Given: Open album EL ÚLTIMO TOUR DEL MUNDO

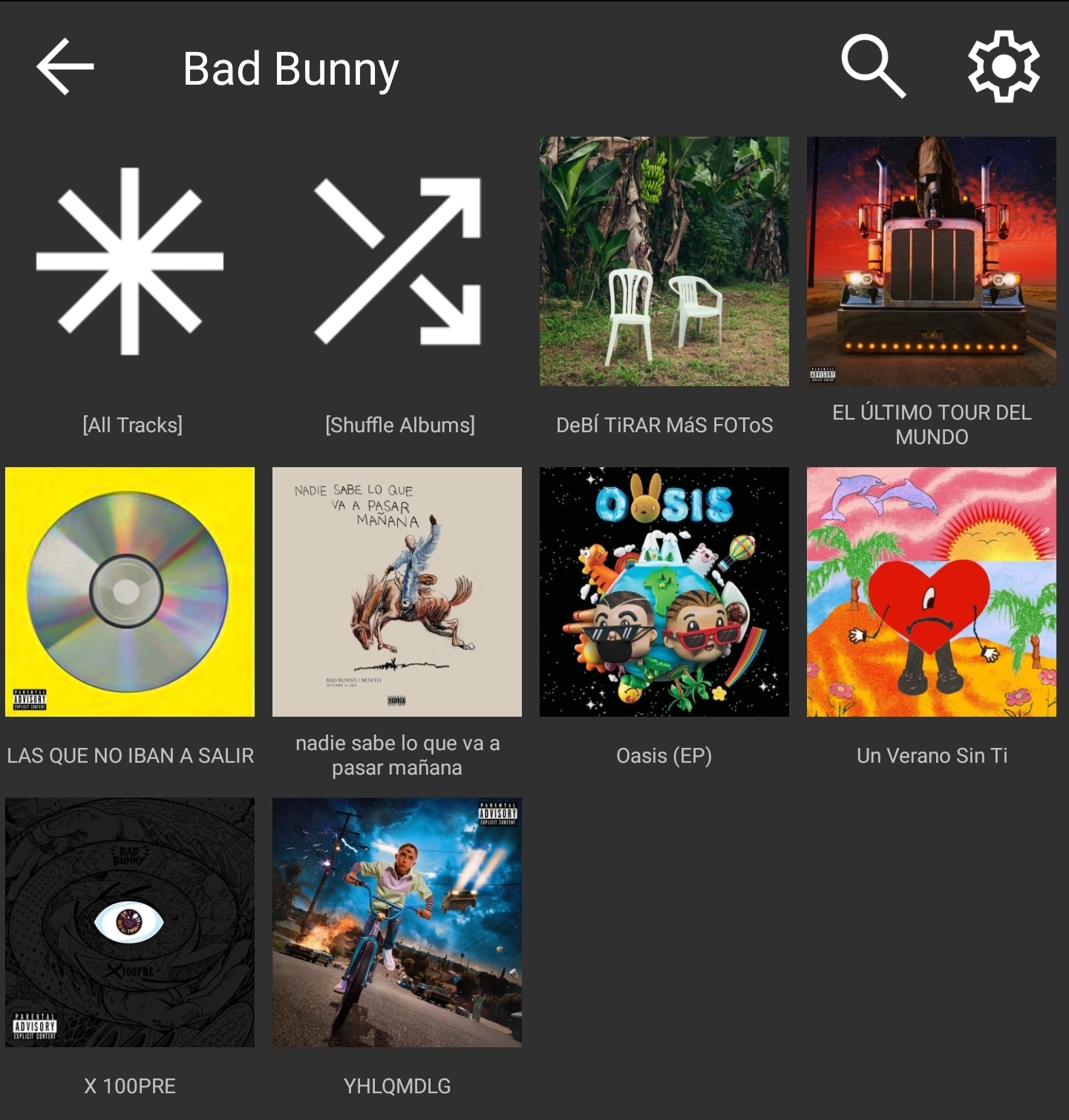Looking at the screenshot, I should tap(932, 261).
